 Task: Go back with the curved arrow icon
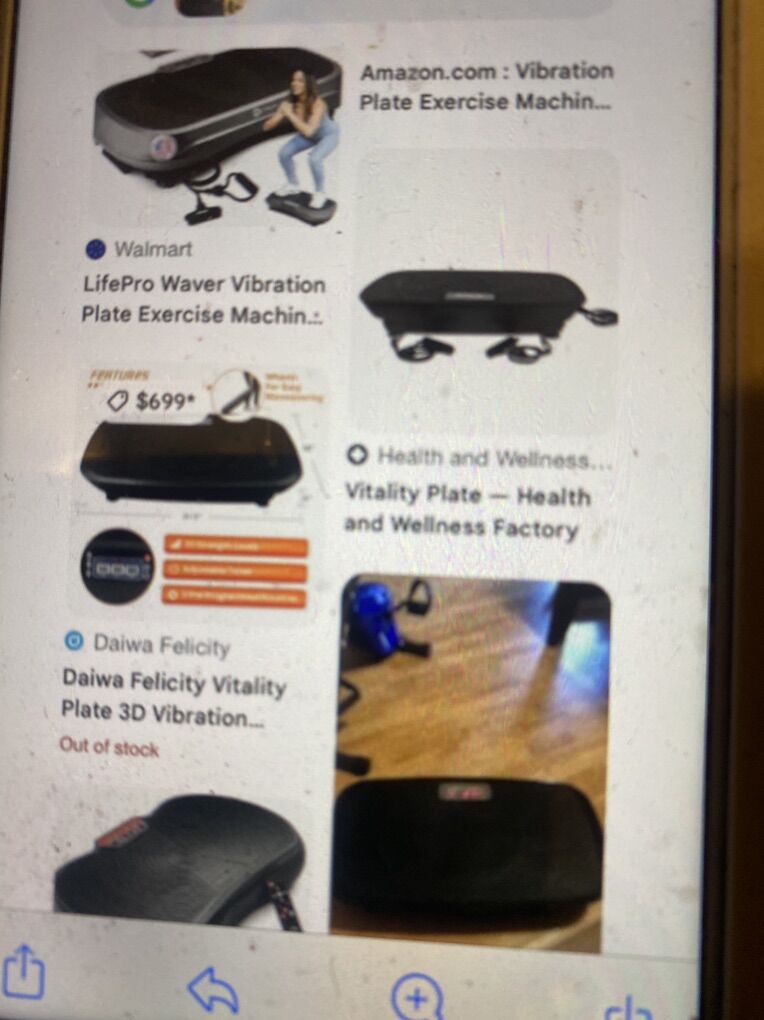213,990
